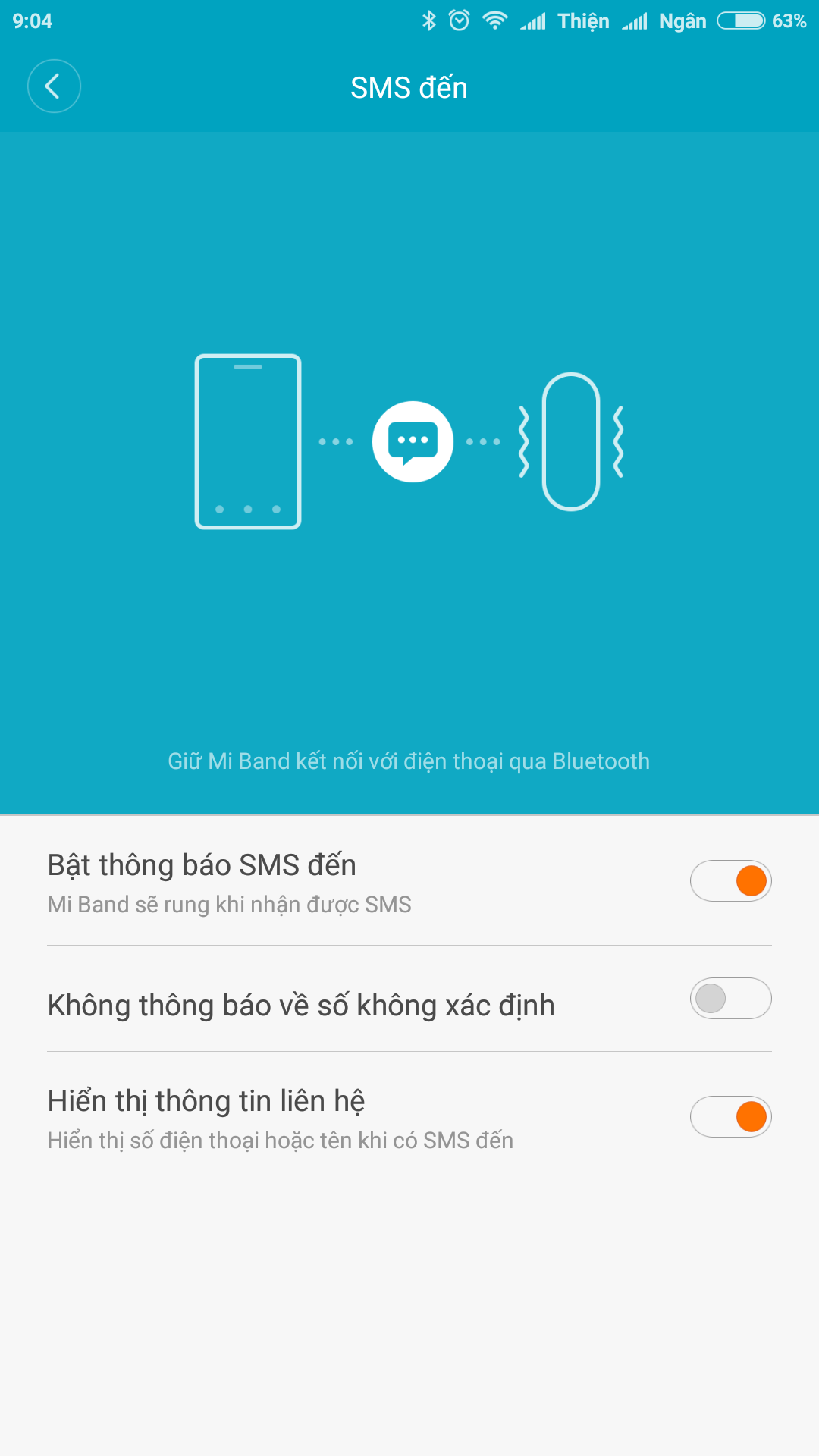Enable Không thông báo về số không xác định

tap(730, 999)
